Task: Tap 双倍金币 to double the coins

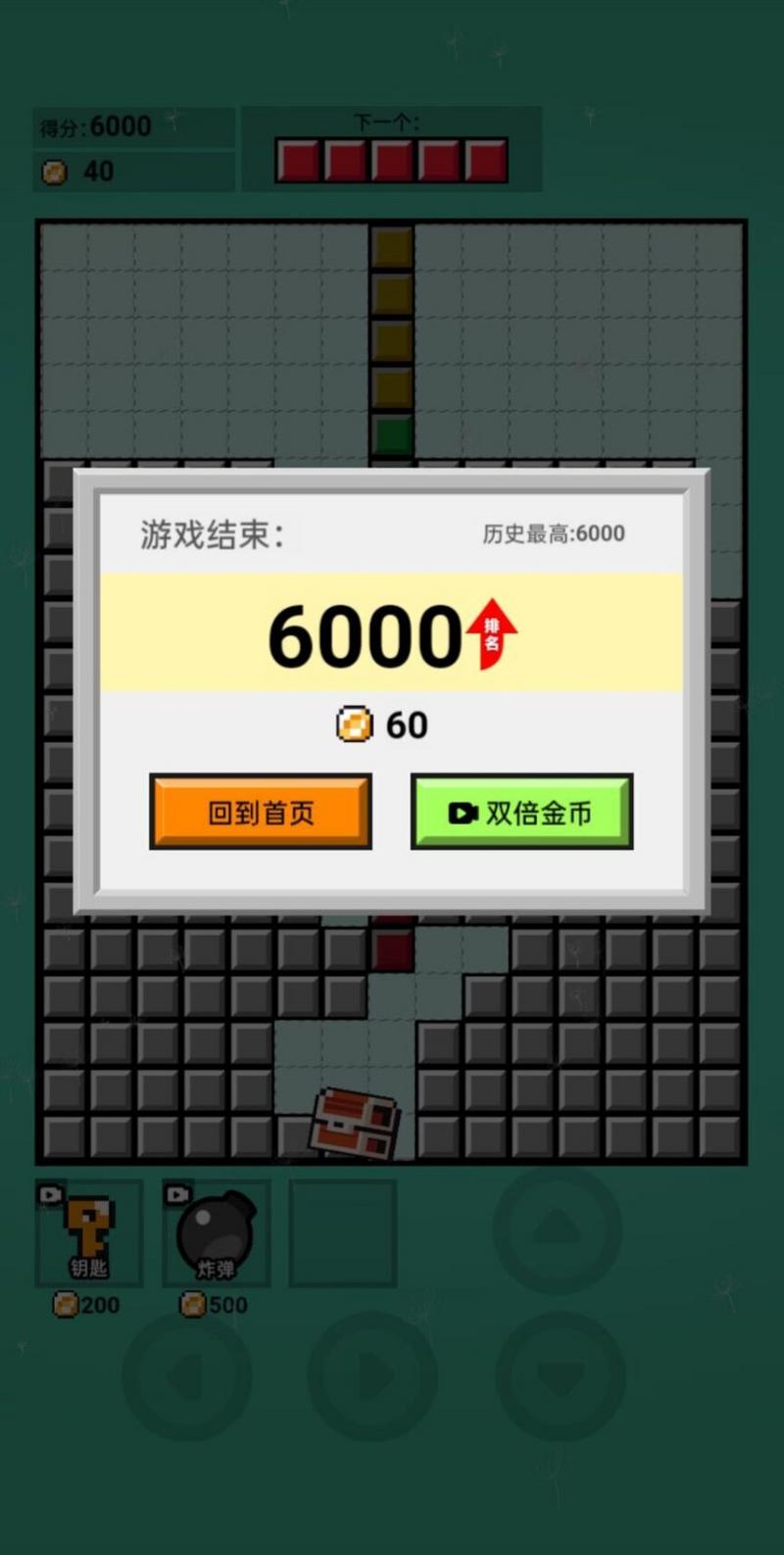Action: pos(521,812)
